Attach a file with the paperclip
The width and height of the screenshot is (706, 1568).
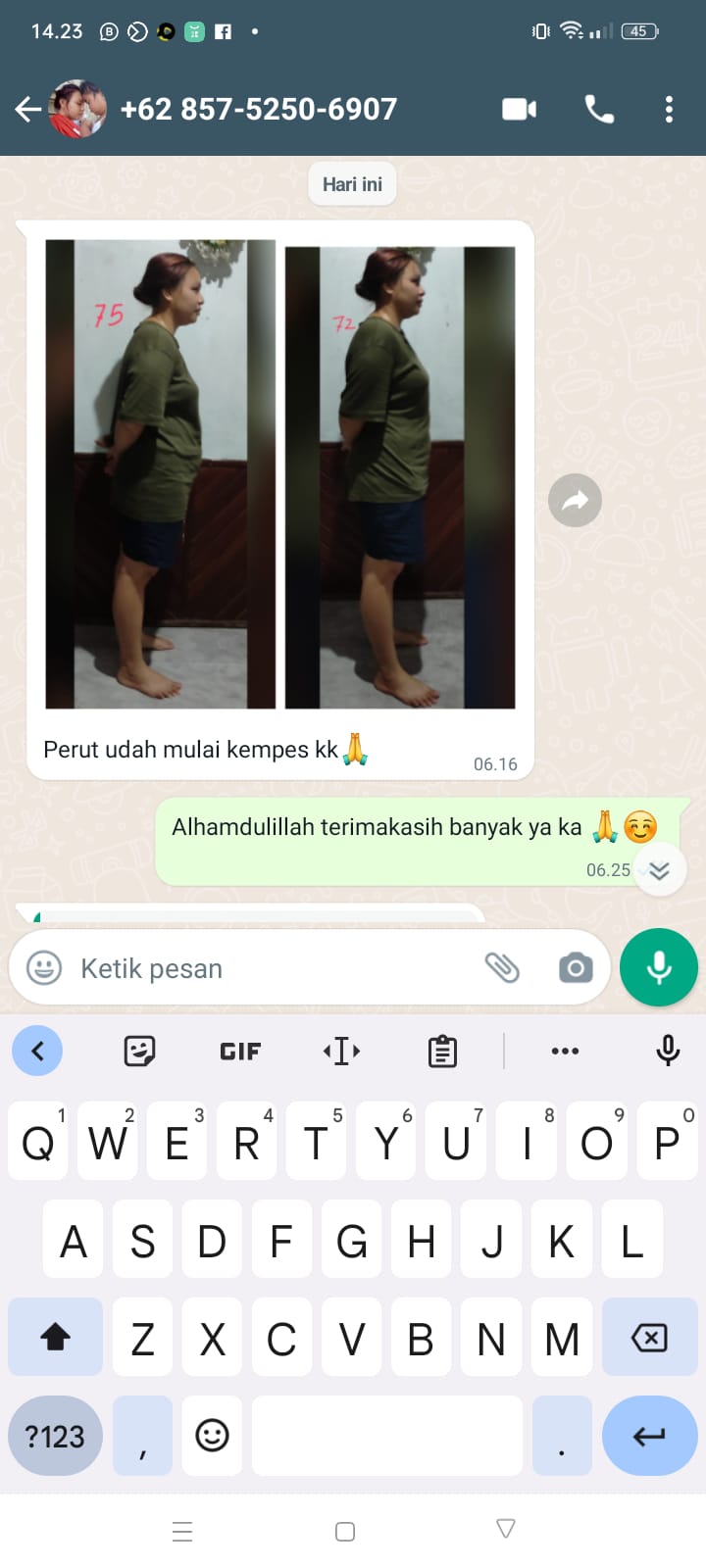point(502,968)
